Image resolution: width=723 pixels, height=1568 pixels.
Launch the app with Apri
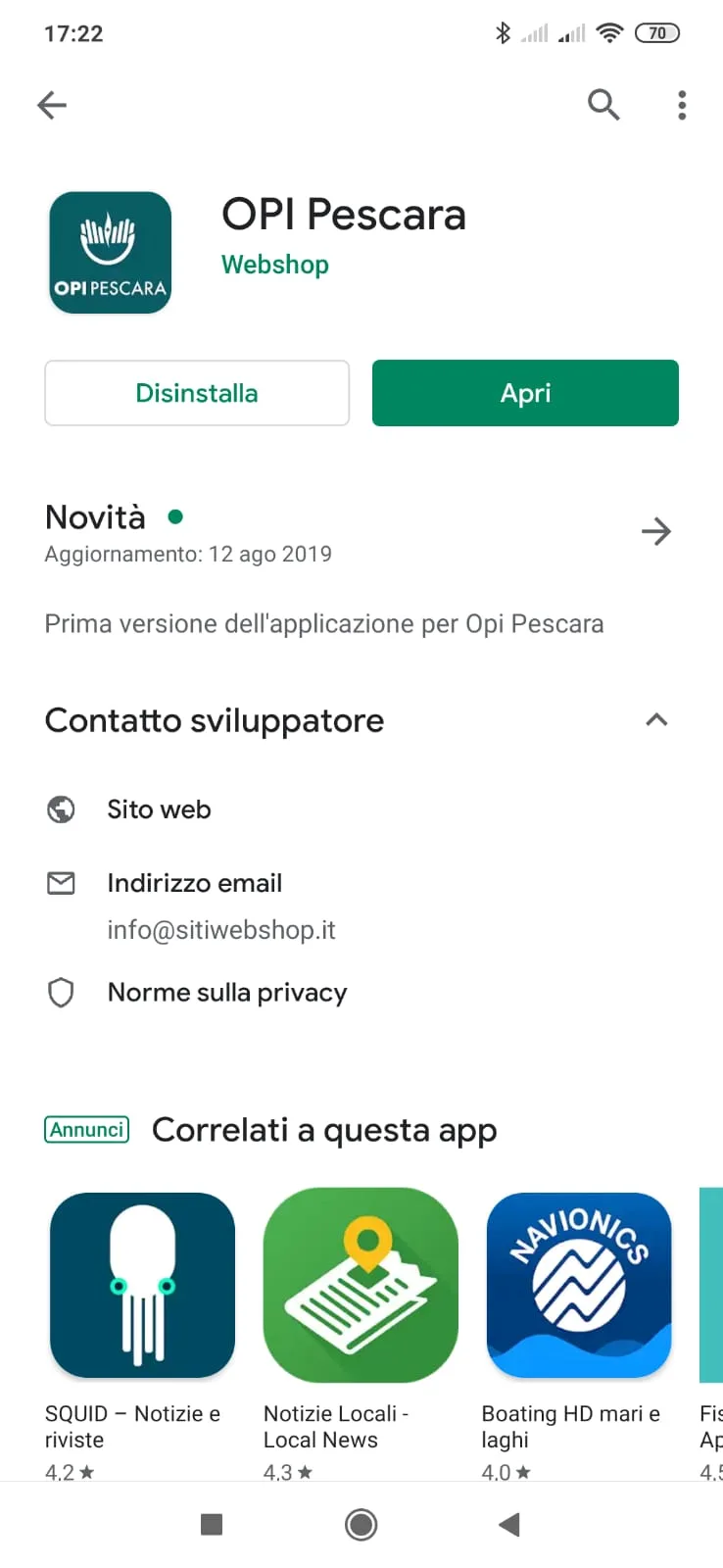525,393
